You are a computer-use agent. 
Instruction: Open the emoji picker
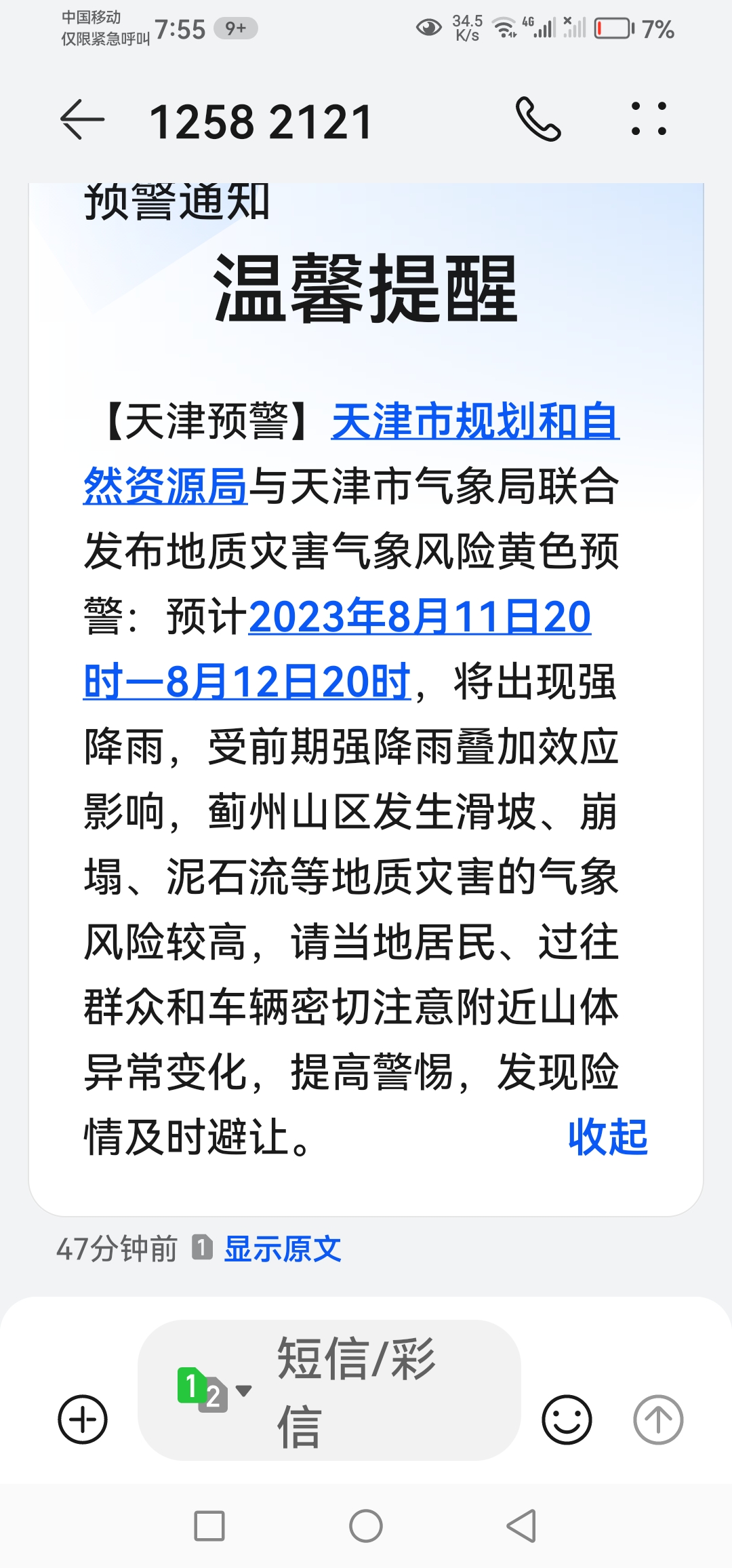[x=567, y=1419]
